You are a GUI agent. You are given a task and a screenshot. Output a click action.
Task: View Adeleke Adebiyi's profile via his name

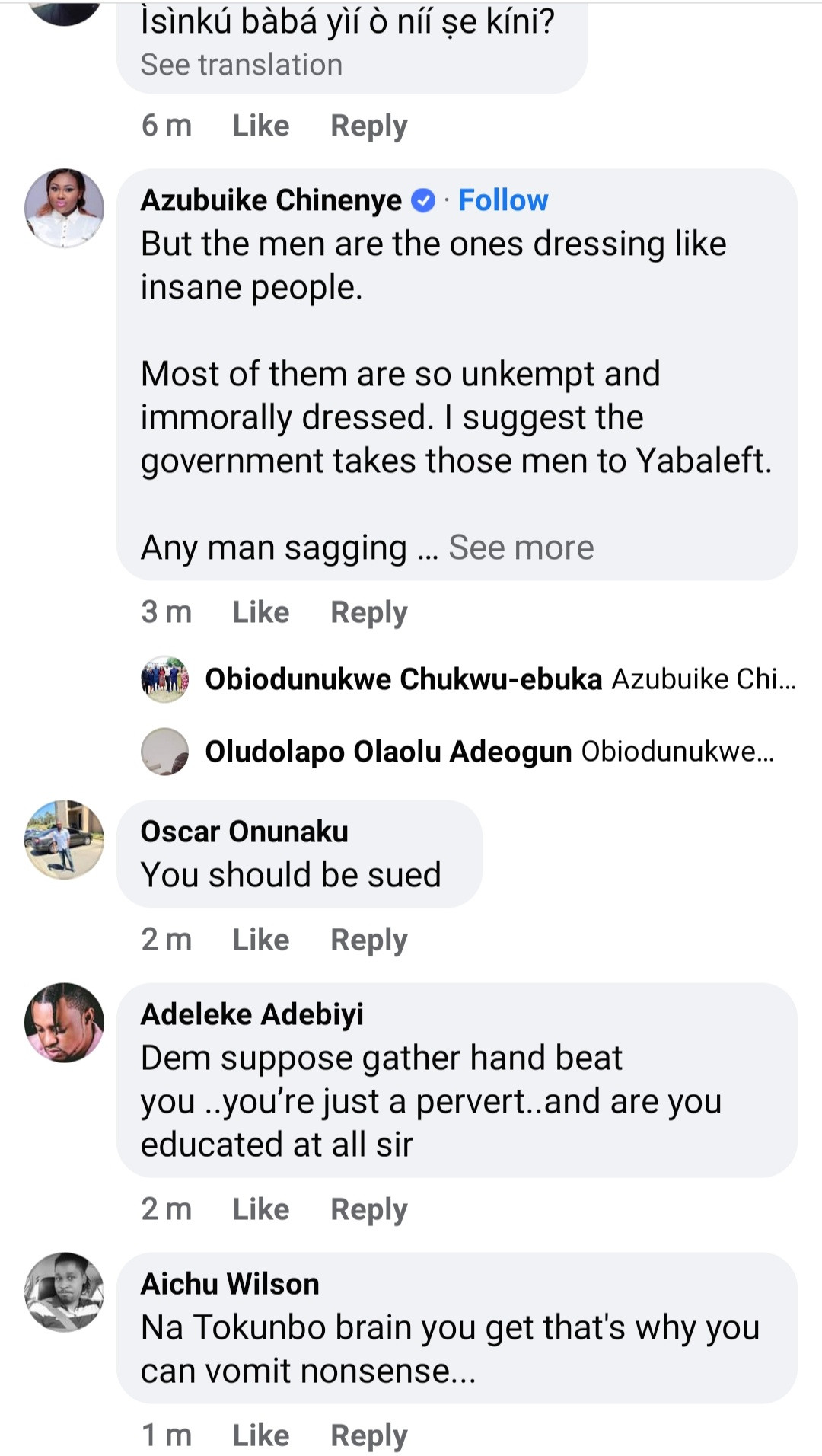click(x=252, y=1014)
